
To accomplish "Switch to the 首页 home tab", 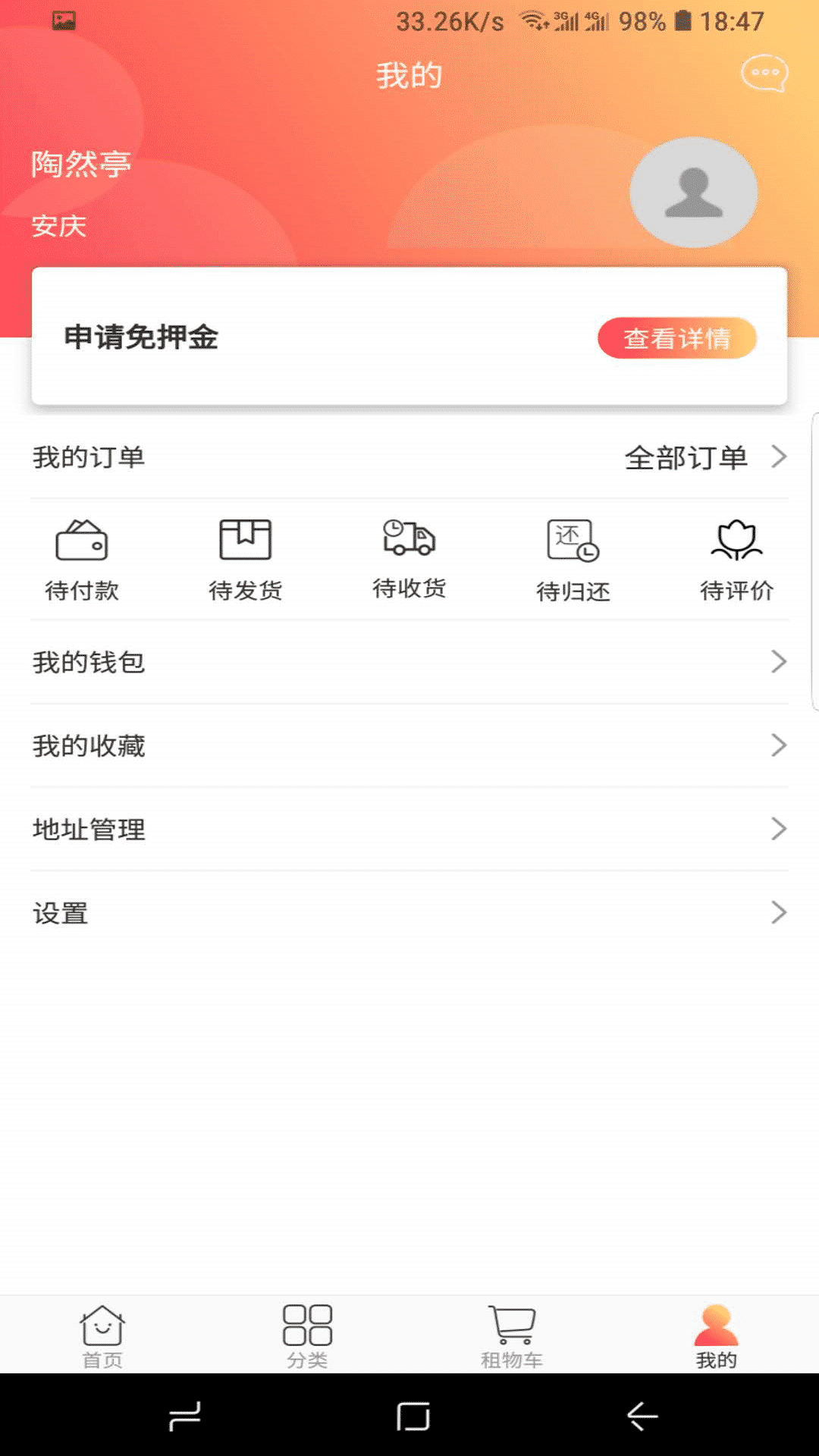I will pos(102,1336).
